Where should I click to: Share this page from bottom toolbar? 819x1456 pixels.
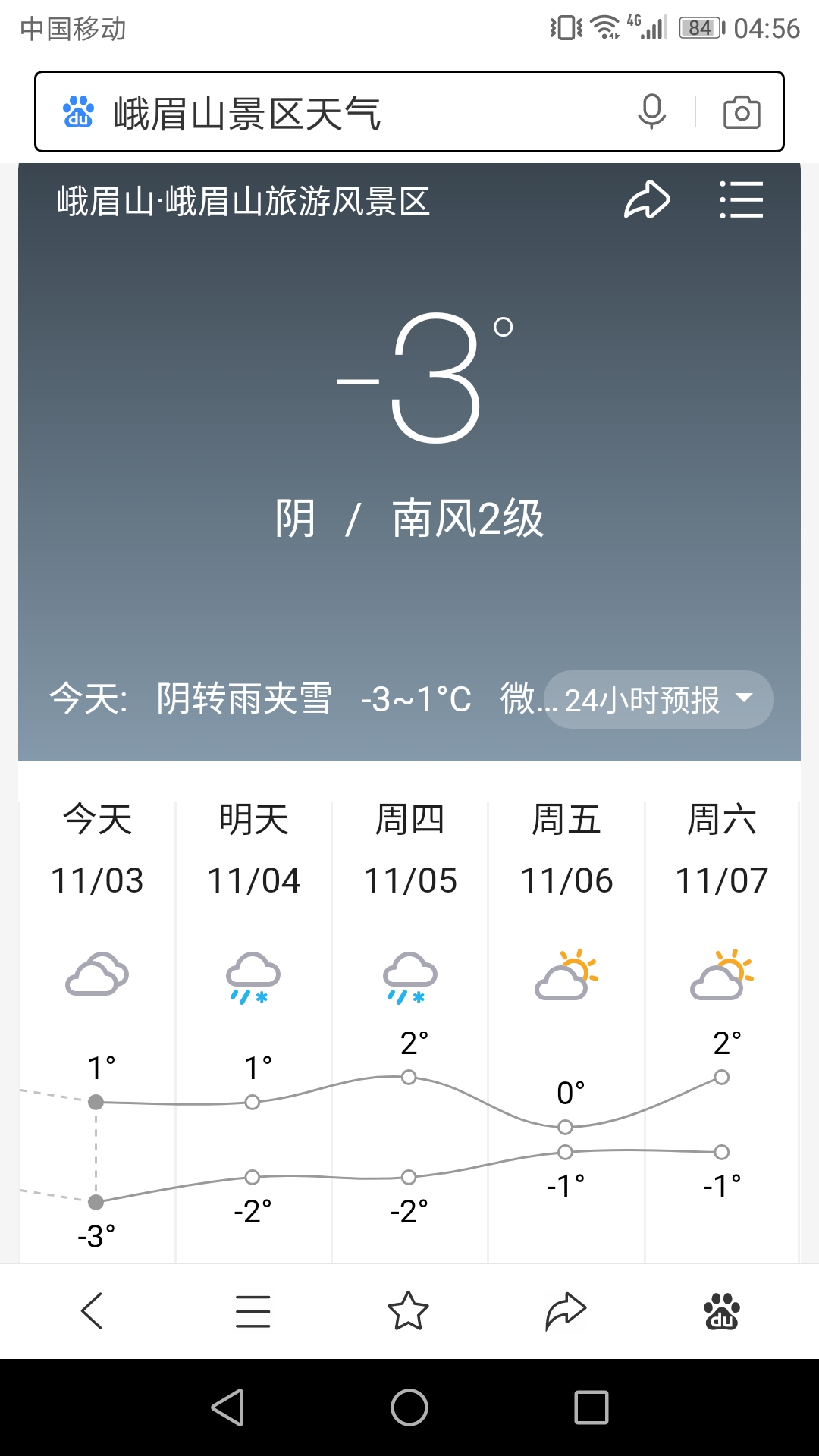(566, 1310)
